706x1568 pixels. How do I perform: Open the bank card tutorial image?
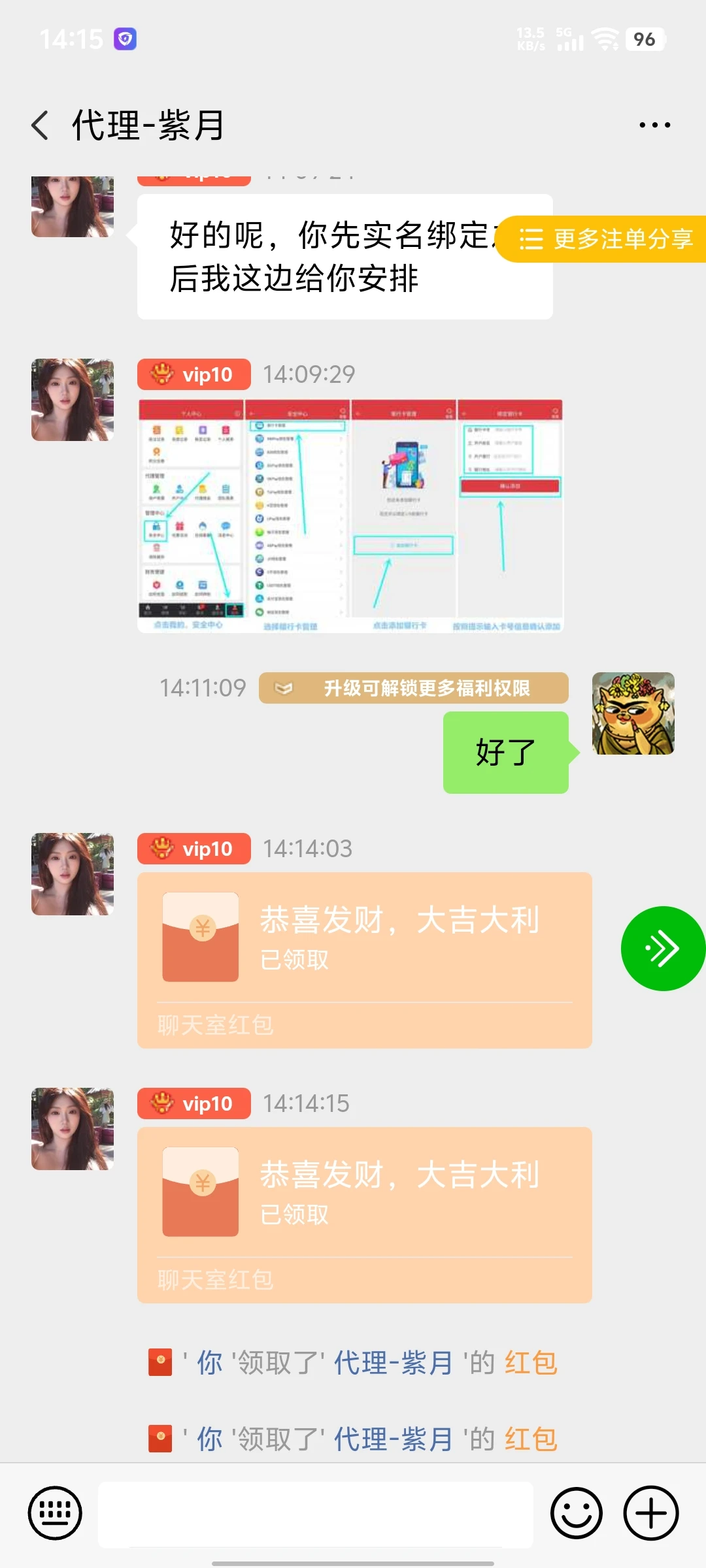tap(350, 516)
